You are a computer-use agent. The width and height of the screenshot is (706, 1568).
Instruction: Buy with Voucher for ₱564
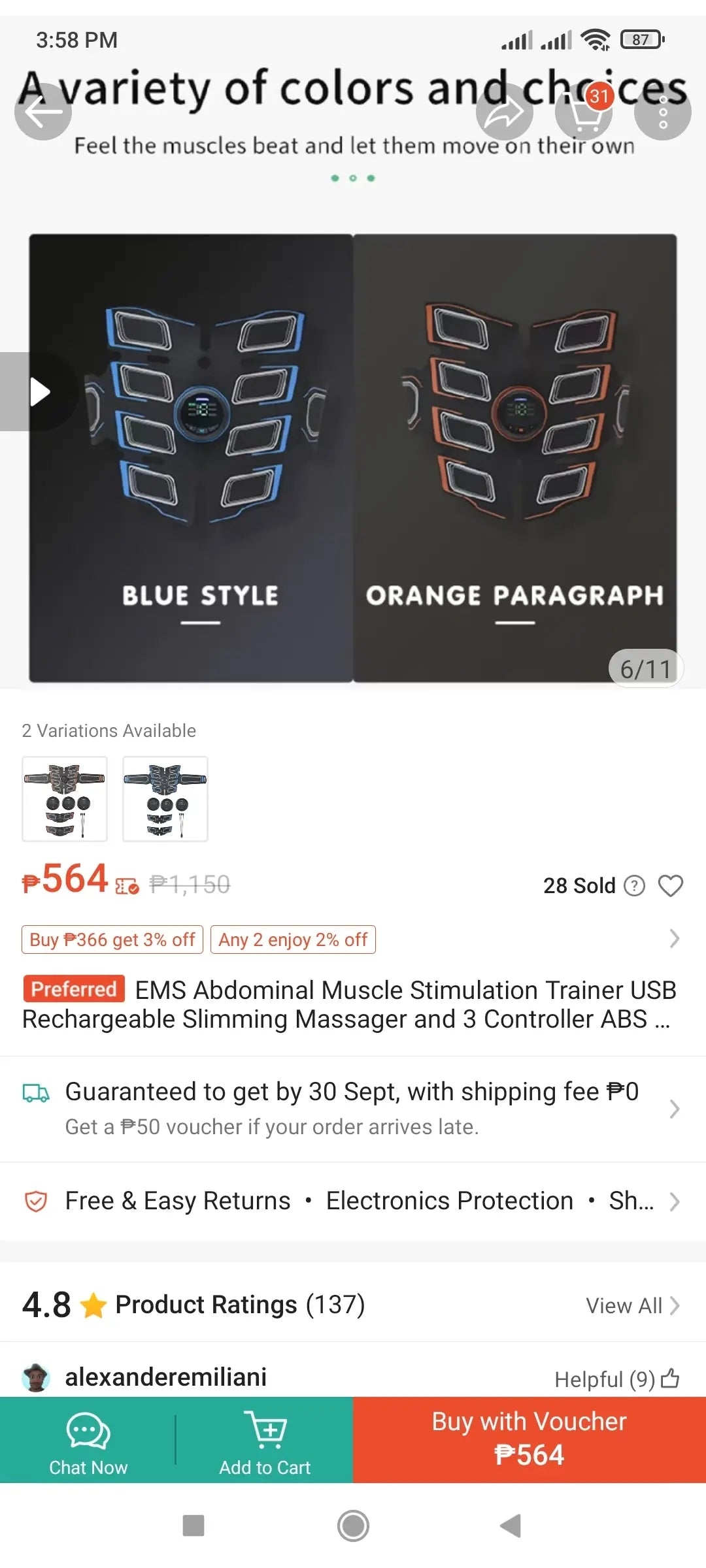(x=529, y=1440)
